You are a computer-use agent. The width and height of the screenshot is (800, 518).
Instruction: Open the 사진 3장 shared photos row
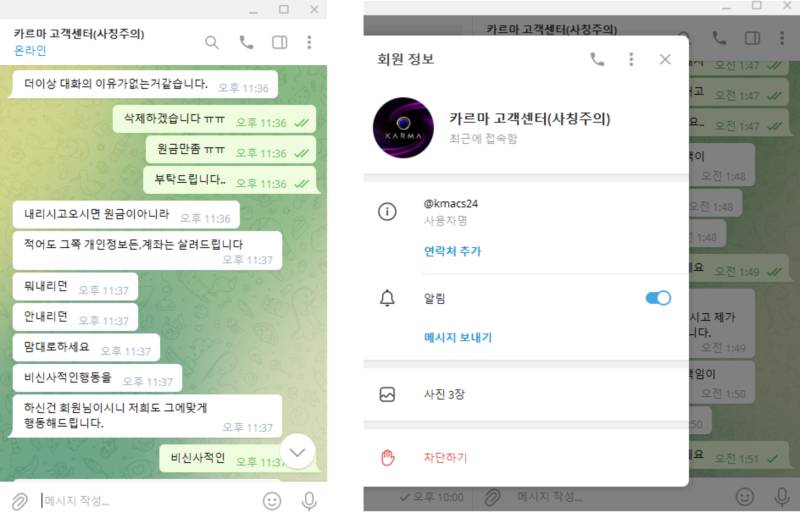pos(445,394)
